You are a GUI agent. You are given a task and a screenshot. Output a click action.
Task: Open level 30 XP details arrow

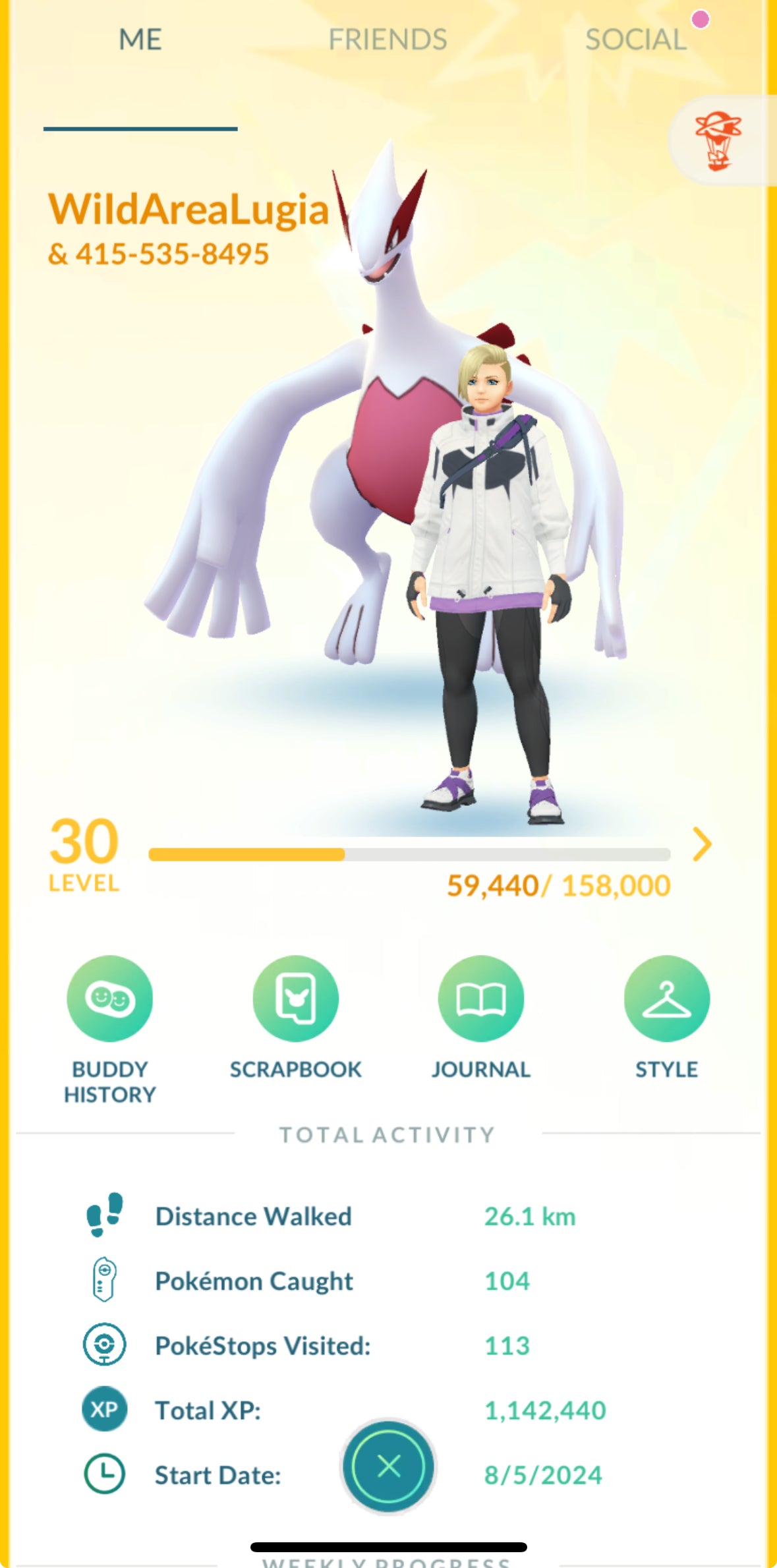click(703, 844)
